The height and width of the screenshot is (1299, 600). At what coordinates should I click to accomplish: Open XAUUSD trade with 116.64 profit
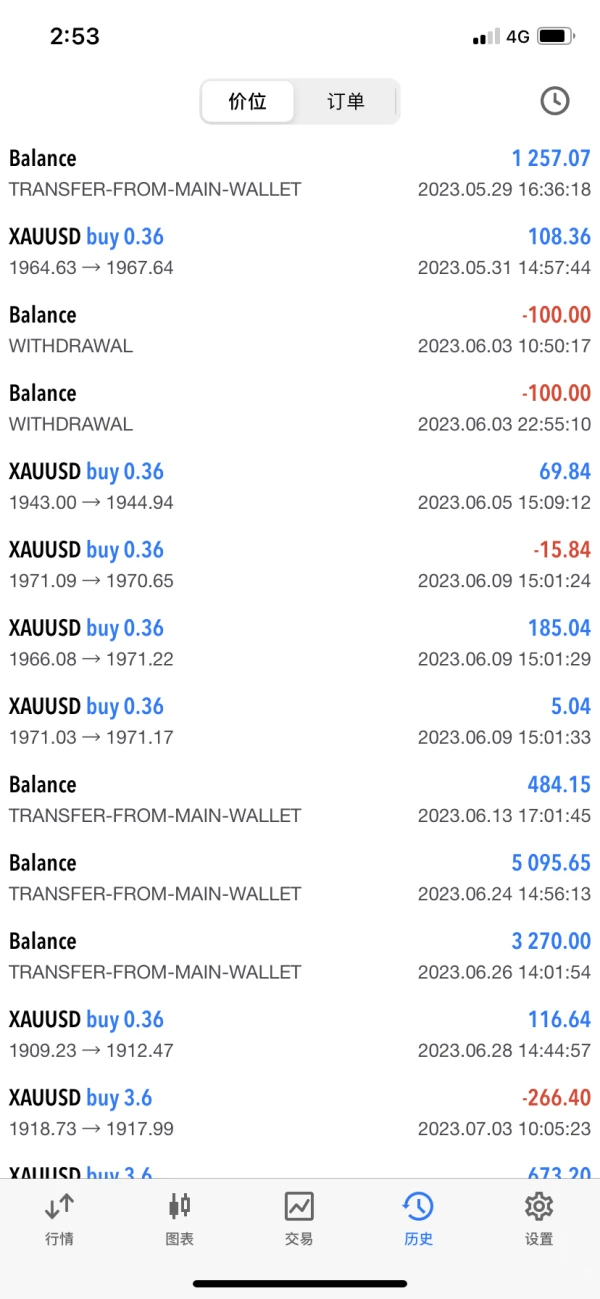point(300,1034)
